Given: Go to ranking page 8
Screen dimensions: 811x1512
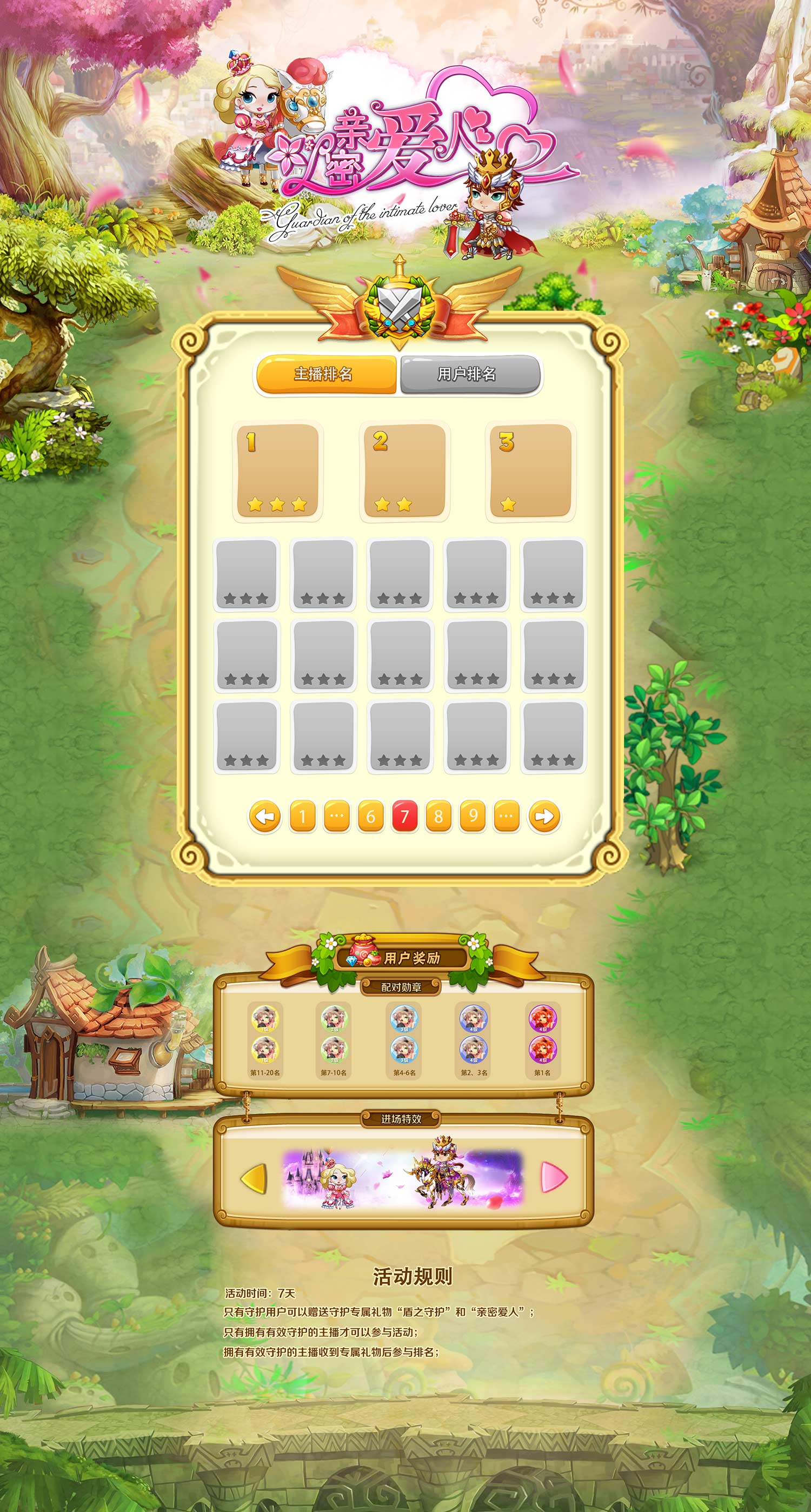Looking at the screenshot, I should (x=438, y=817).
